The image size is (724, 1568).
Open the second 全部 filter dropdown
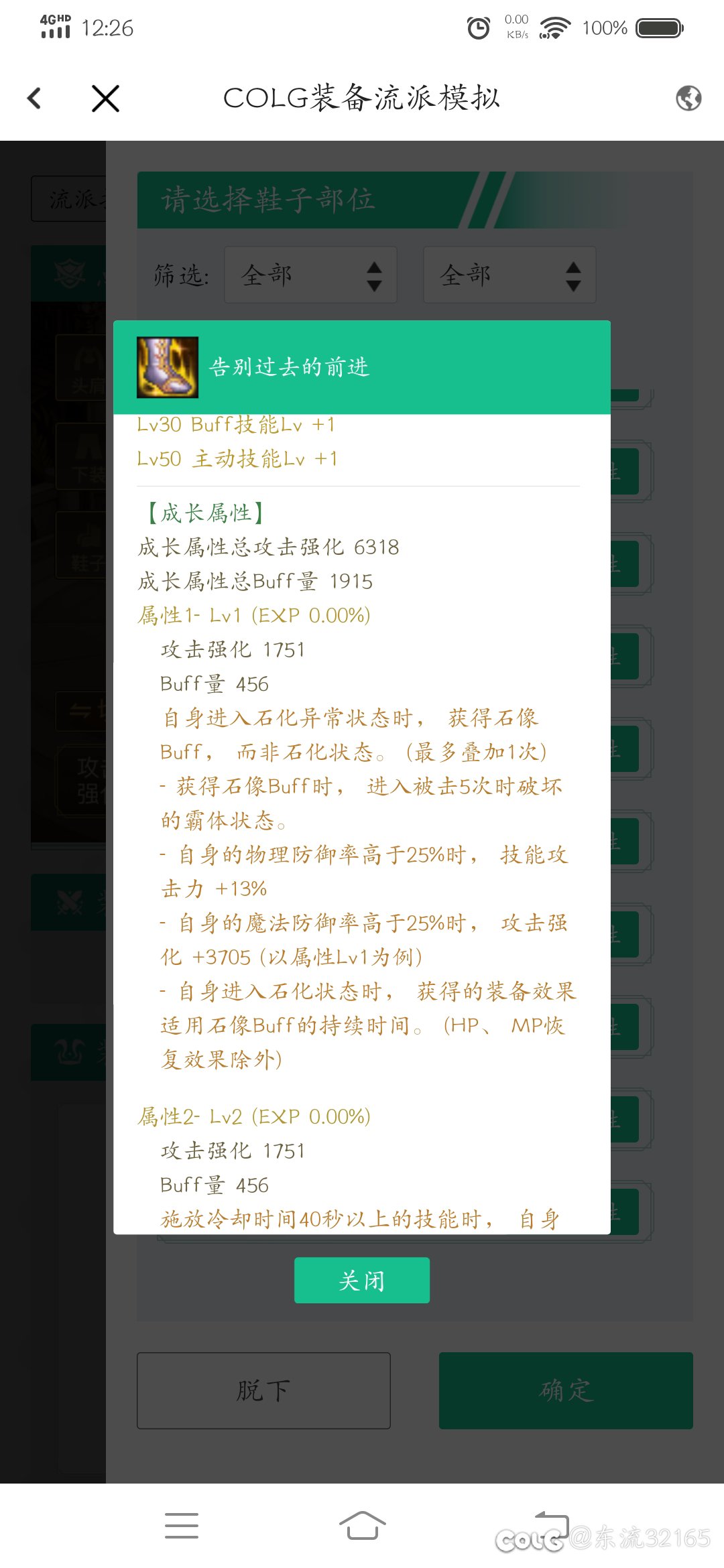point(509,275)
